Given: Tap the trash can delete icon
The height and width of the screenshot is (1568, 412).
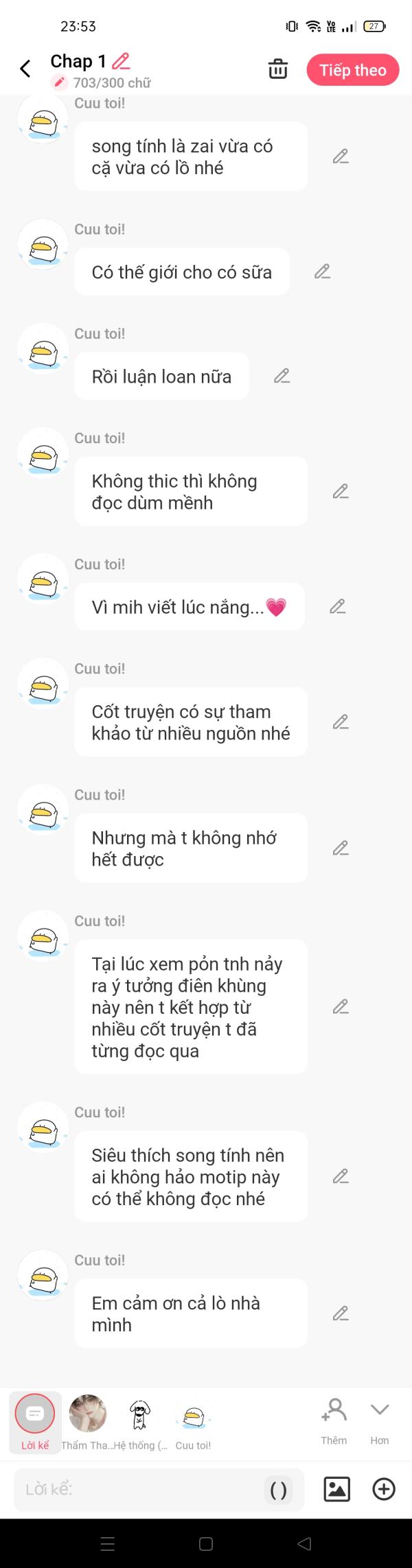Looking at the screenshot, I should tap(278, 69).
